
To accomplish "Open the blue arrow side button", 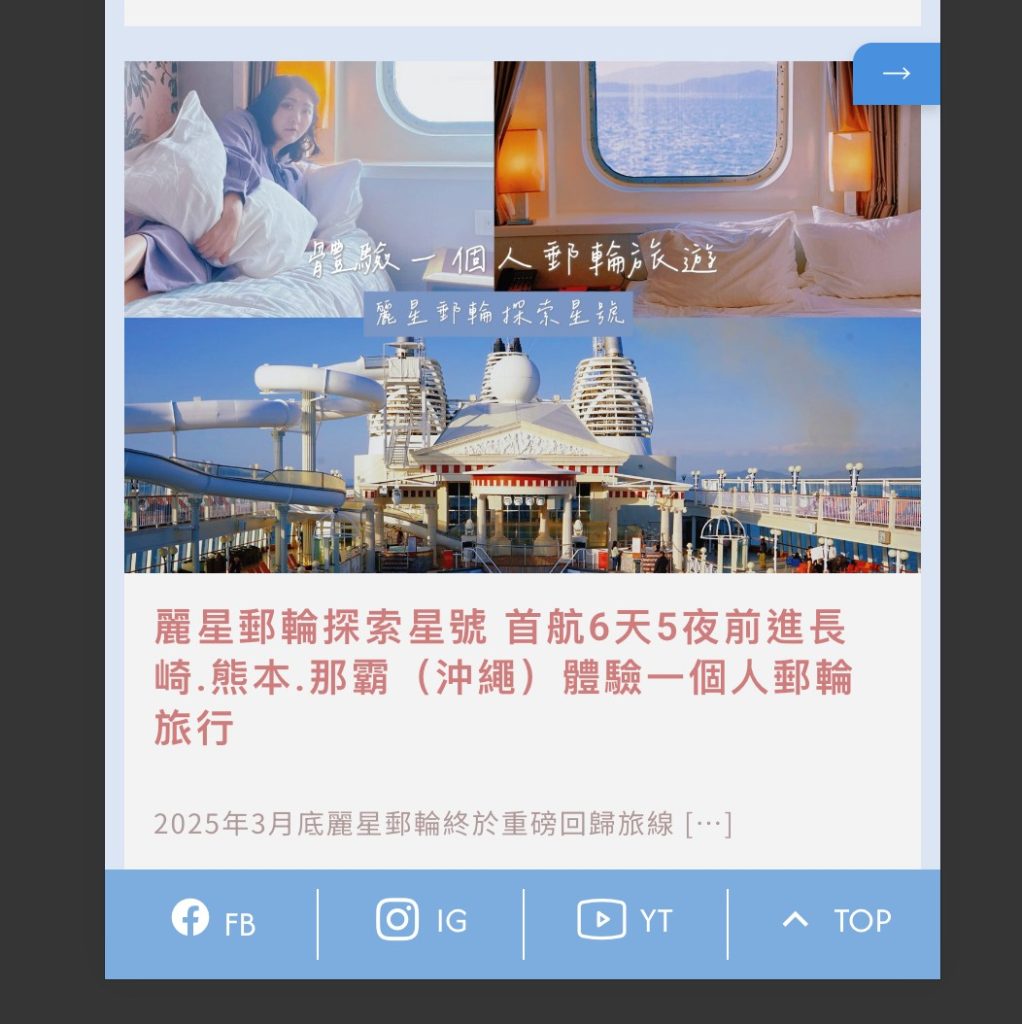I will tap(896, 74).
